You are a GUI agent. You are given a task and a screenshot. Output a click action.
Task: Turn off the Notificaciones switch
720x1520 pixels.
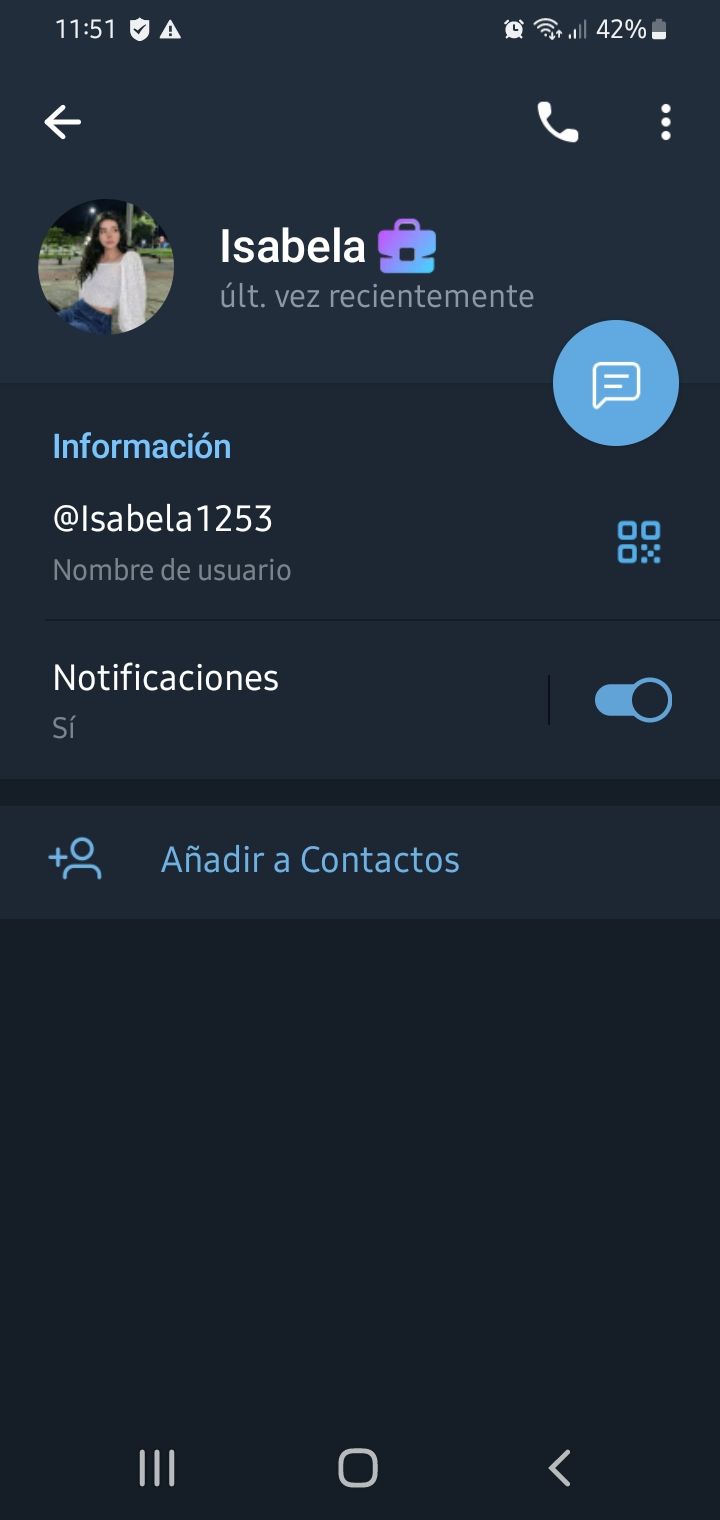click(x=632, y=700)
